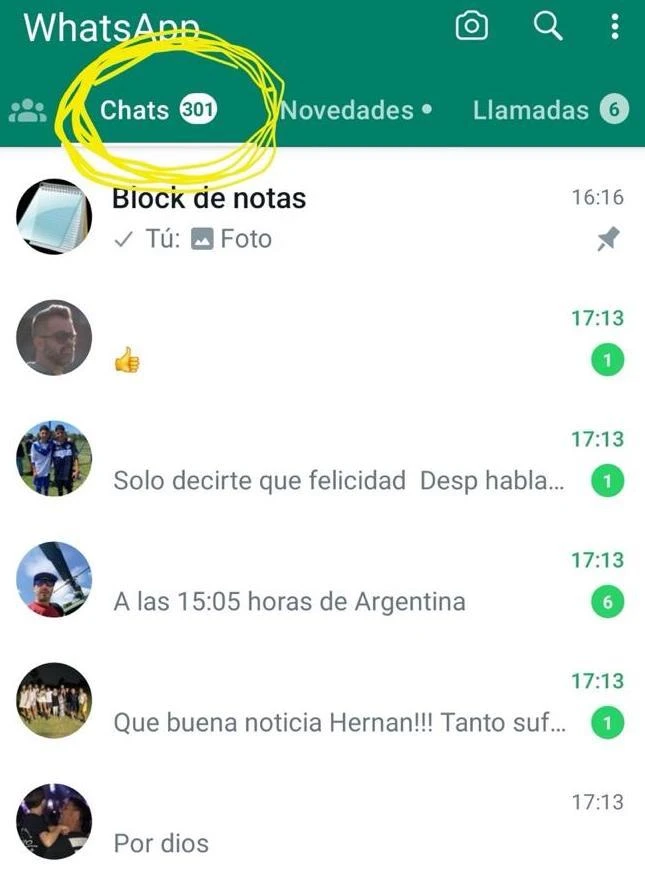Open the camera from the top bar

pos(471,26)
